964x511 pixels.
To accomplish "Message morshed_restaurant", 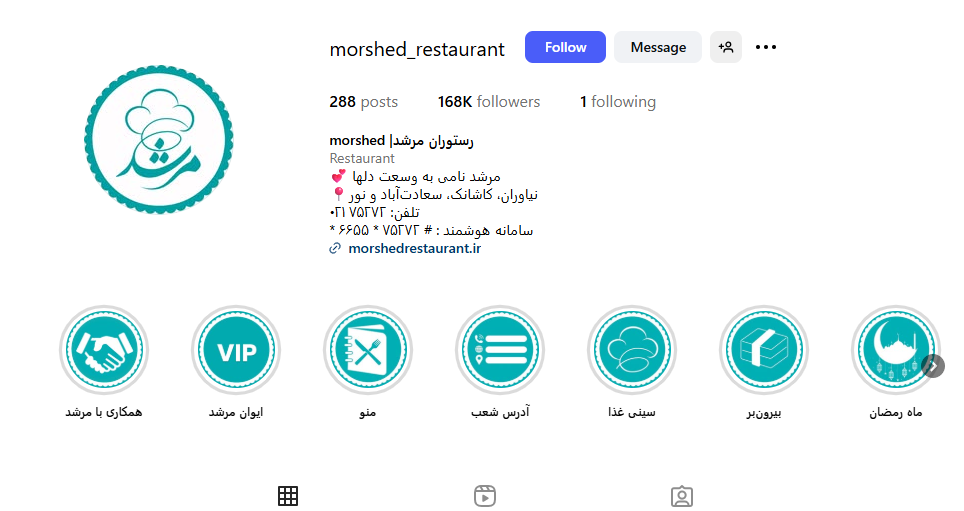I will pyautogui.click(x=658, y=47).
